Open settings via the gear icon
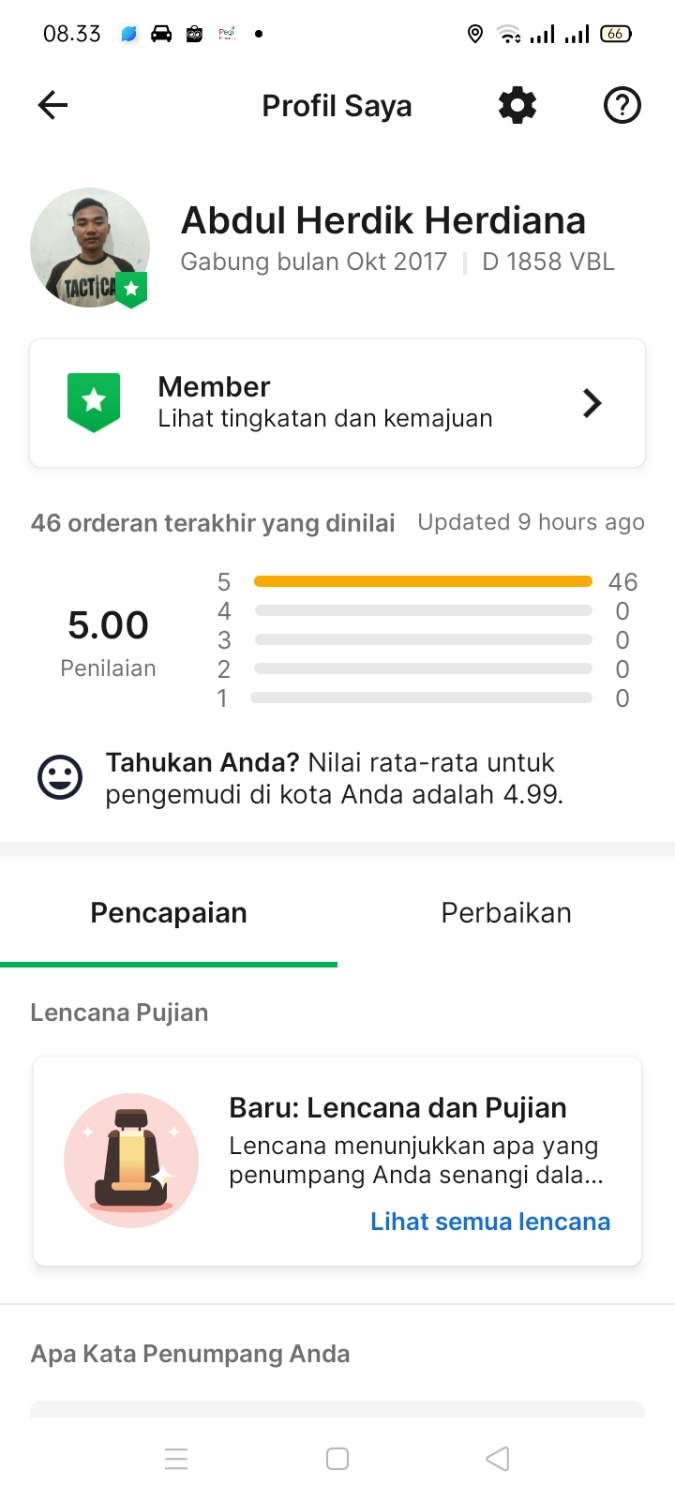Image resolution: width=675 pixels, height=1500 pixels. 517,105
